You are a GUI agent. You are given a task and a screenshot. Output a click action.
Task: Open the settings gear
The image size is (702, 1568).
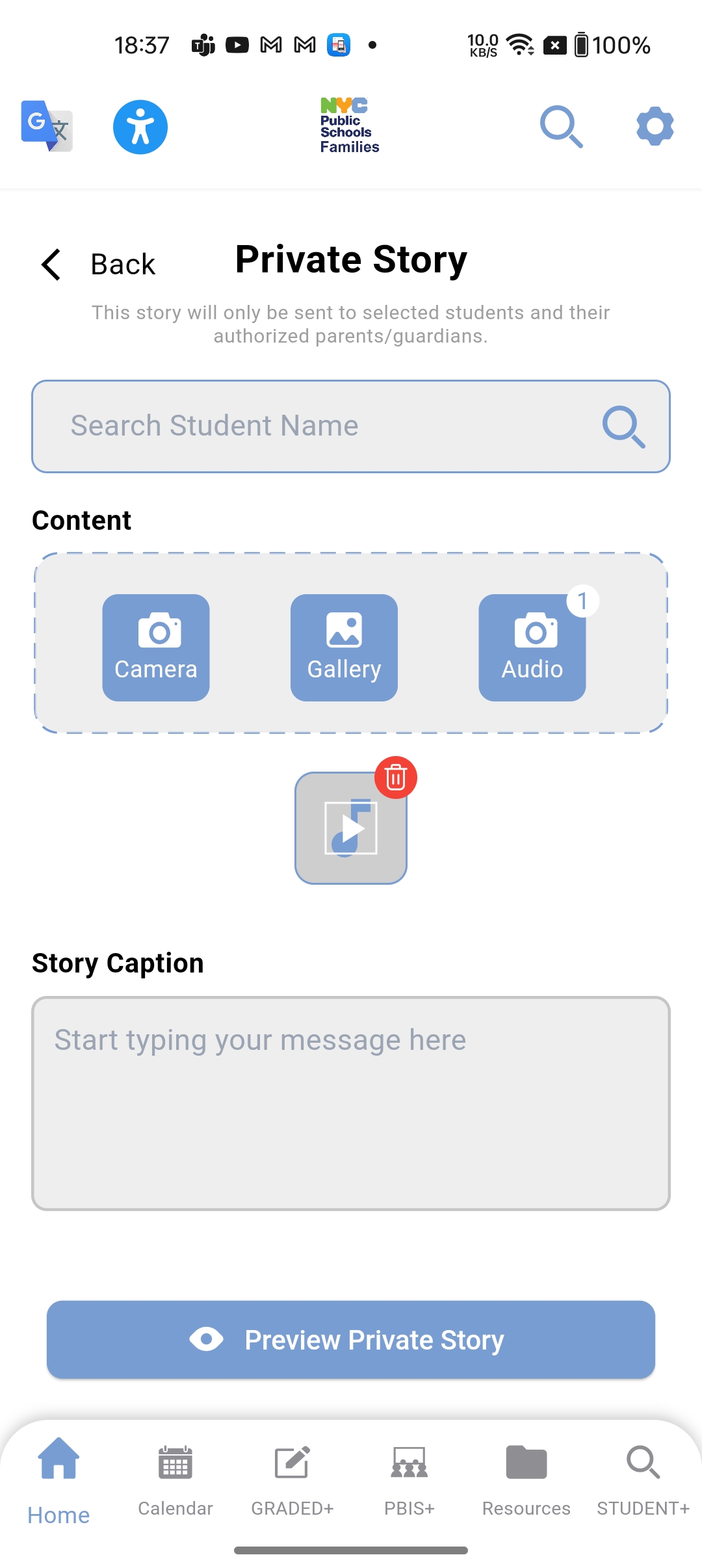(x=655, y=126)
